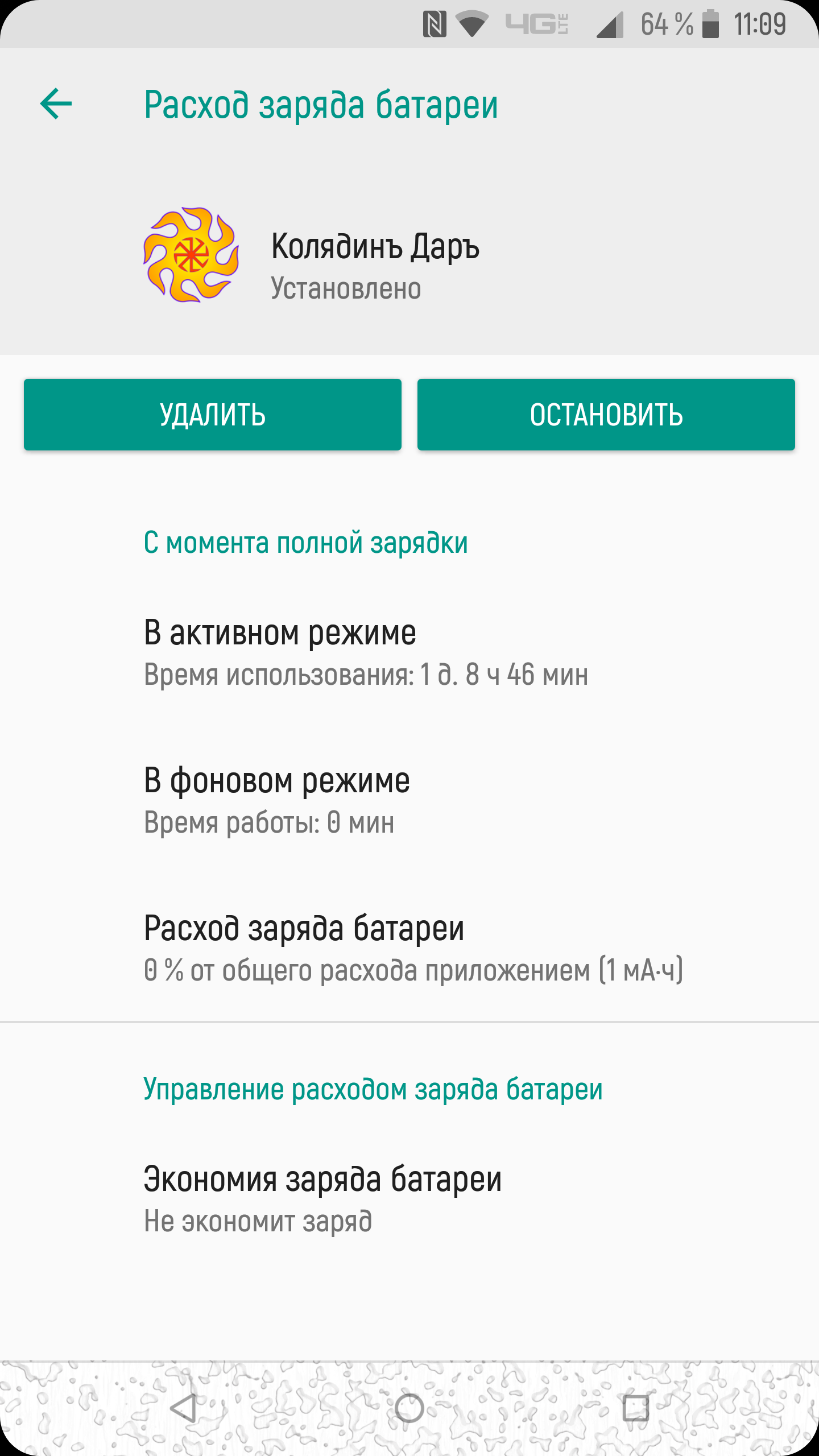Tap the system back button
819x1456 pixels.
[183, 1408]
